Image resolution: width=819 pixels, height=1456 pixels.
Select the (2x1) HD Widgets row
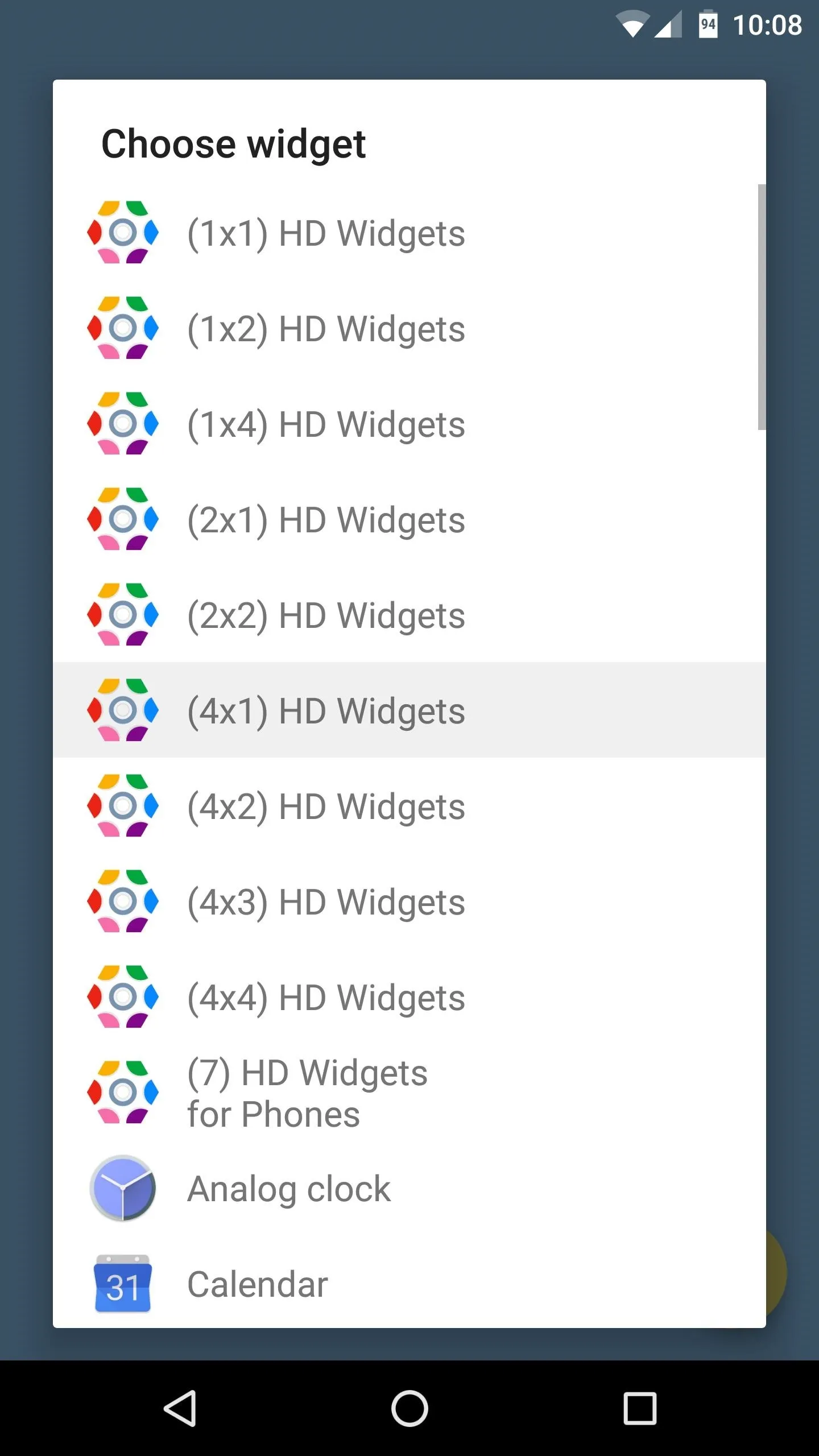tap(409, 519)
